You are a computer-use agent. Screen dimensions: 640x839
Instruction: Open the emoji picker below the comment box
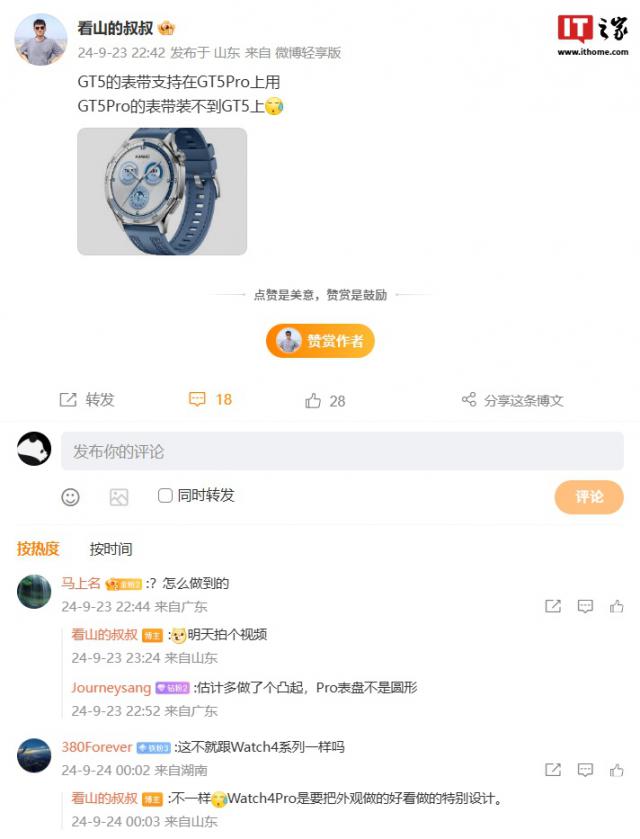click(x=70, y=497)
